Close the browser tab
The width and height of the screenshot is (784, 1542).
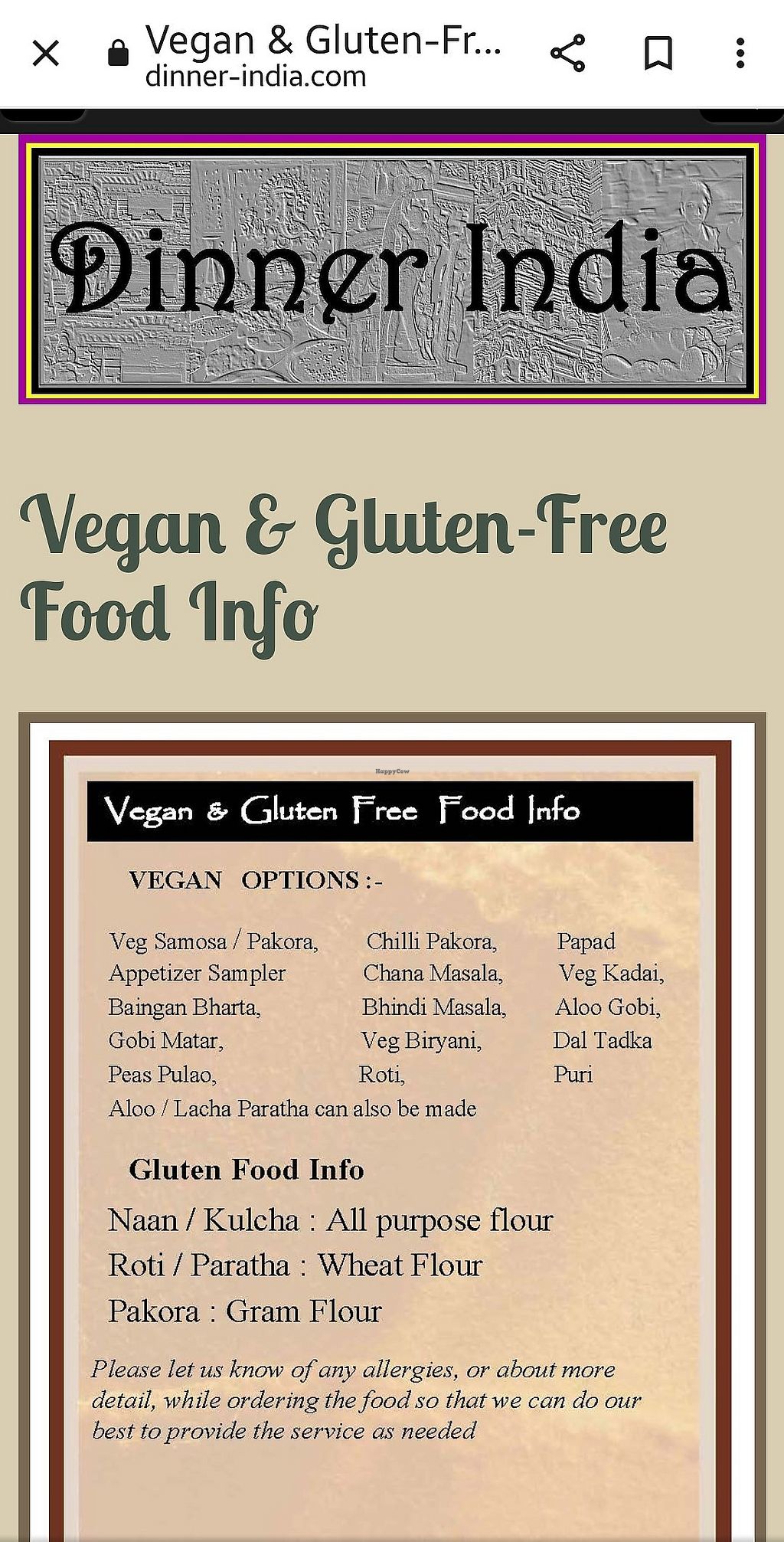coord(46,54)
